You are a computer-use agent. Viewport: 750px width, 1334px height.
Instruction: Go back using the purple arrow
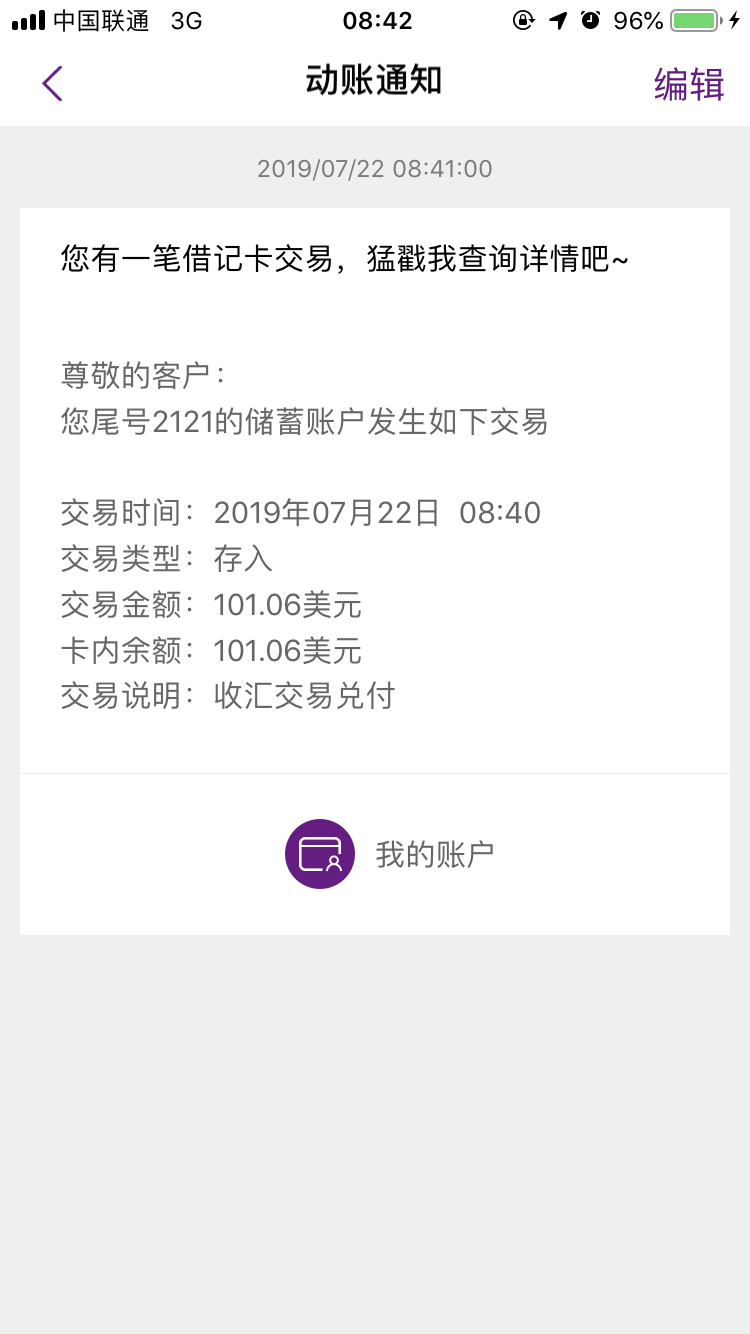click(52, 83)
